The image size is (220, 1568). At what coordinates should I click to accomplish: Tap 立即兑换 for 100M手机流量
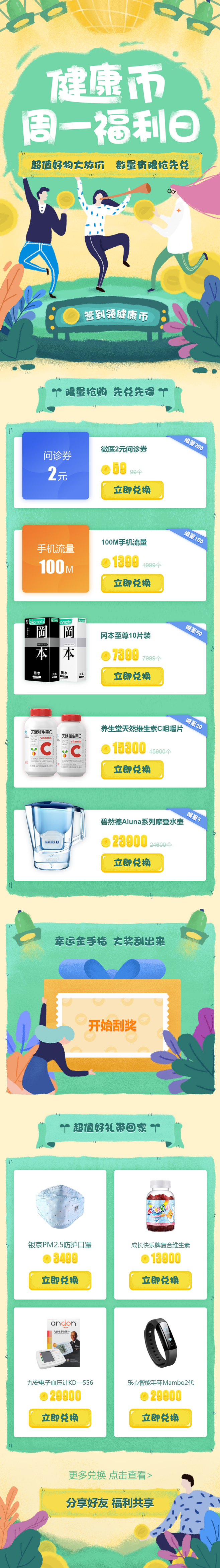pyautogui.click(x=132, y=583)
